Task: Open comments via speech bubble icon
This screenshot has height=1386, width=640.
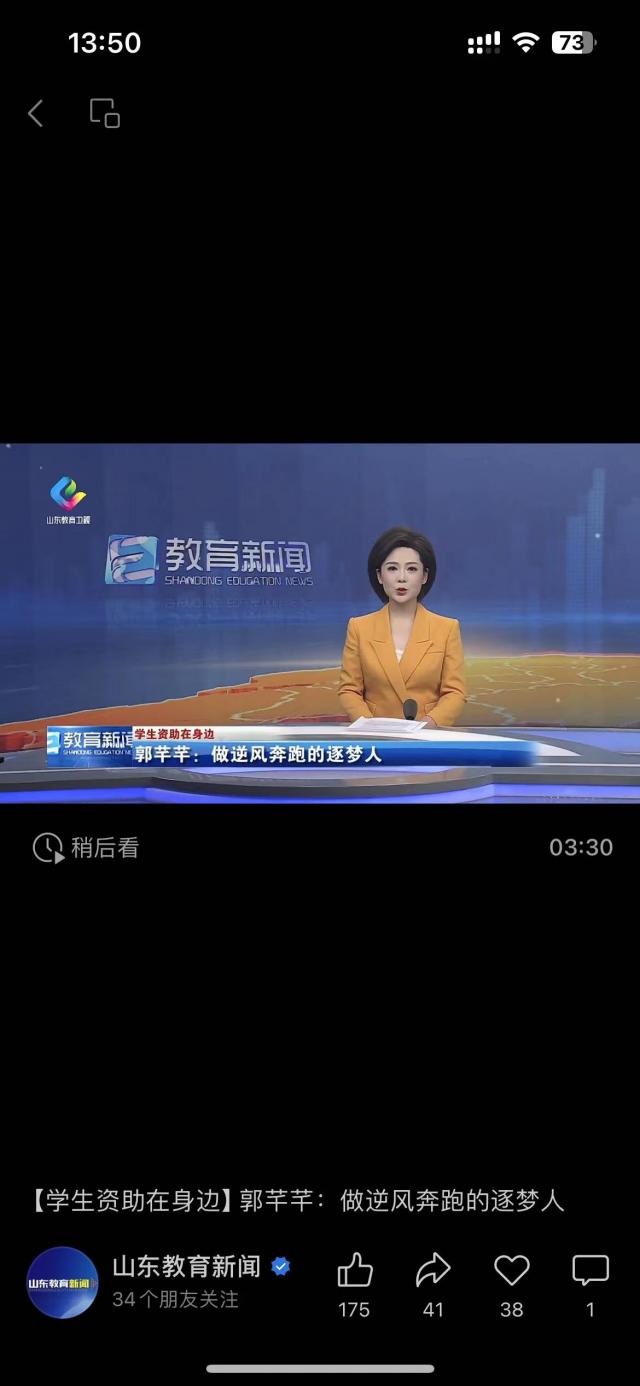Action: tap(590, 1271)
